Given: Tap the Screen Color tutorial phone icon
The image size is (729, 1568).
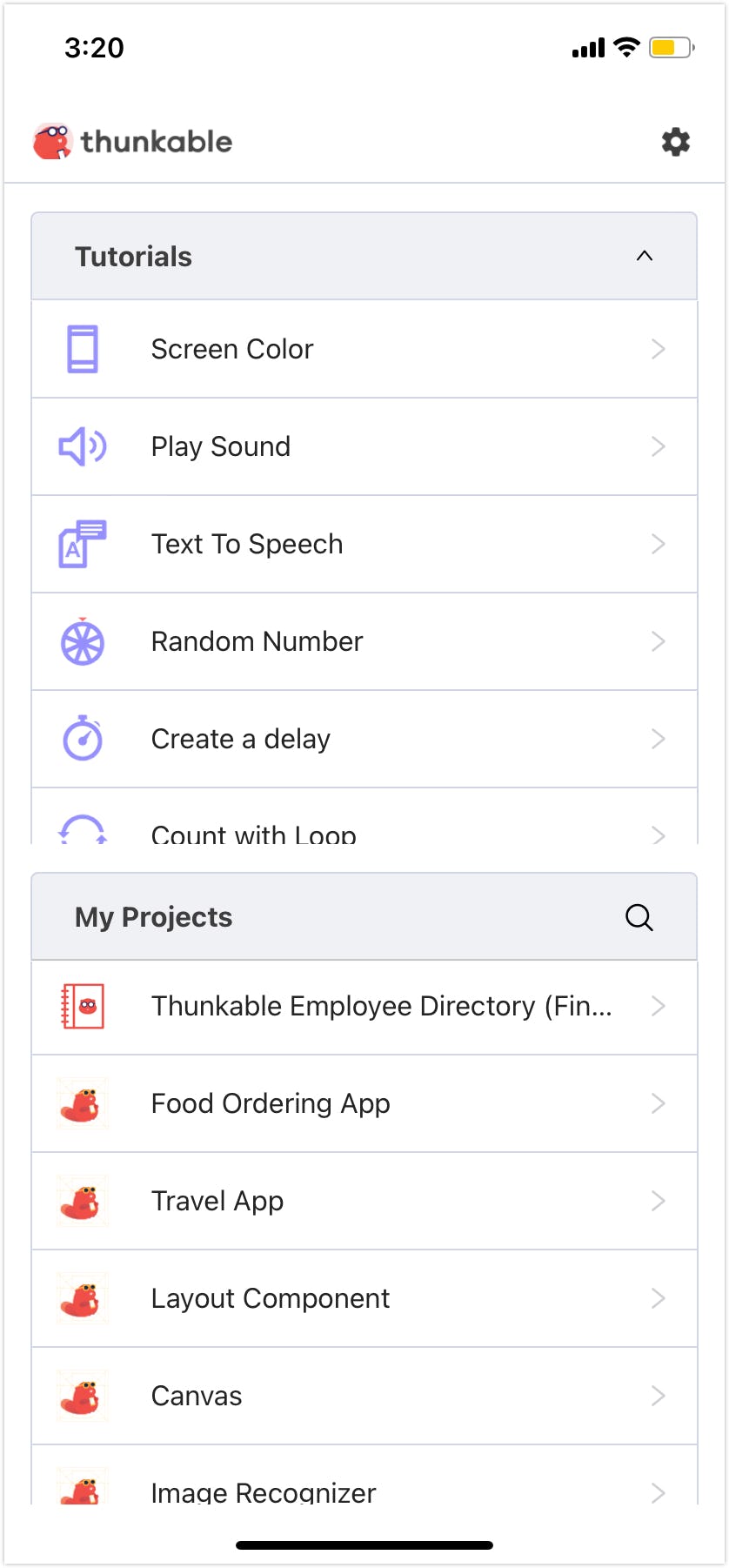Looking at the screenshot, I should [82, 349].
